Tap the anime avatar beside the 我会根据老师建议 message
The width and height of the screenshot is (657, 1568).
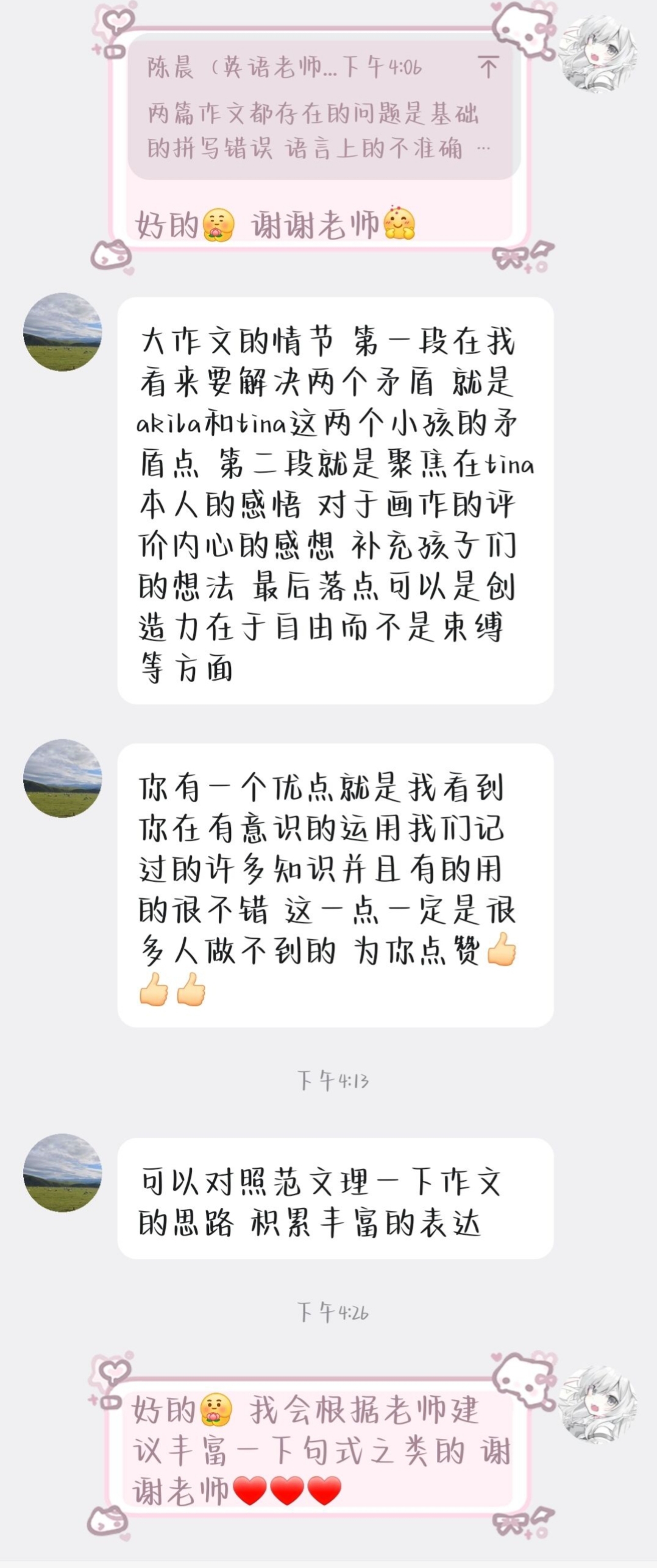597,1404
